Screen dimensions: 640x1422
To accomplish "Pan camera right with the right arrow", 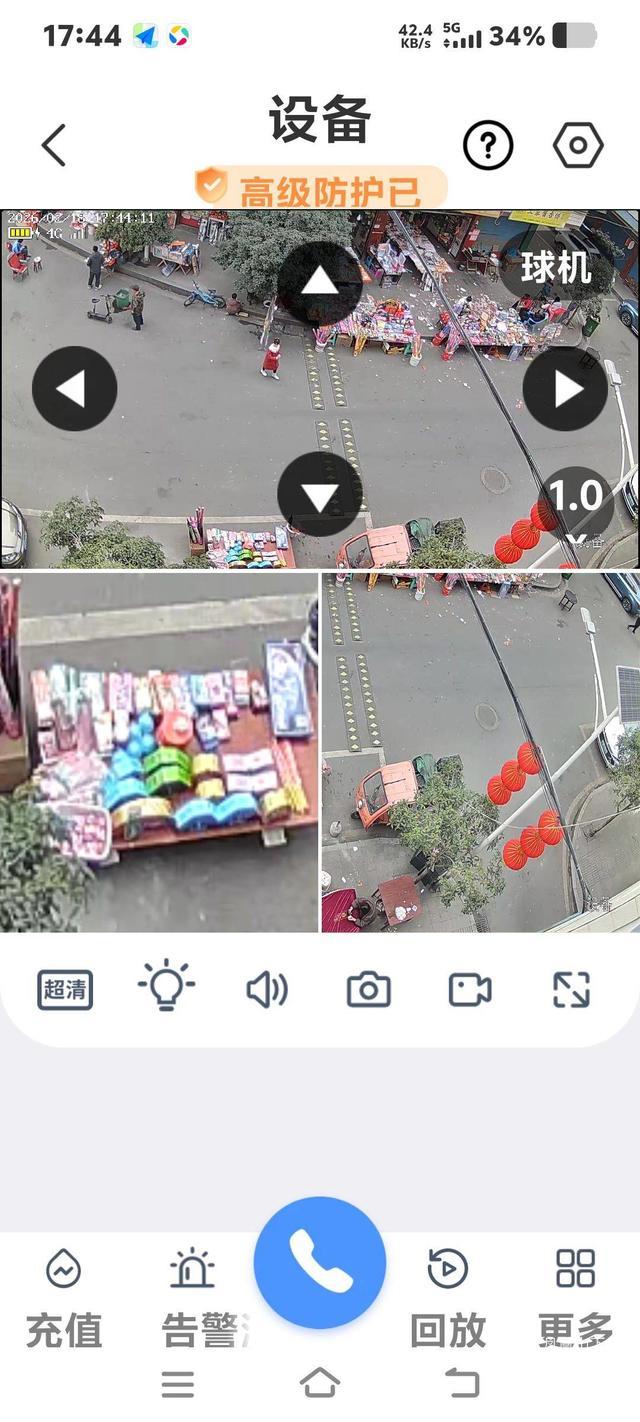I will pyautogui.click(x=565, y=389).
